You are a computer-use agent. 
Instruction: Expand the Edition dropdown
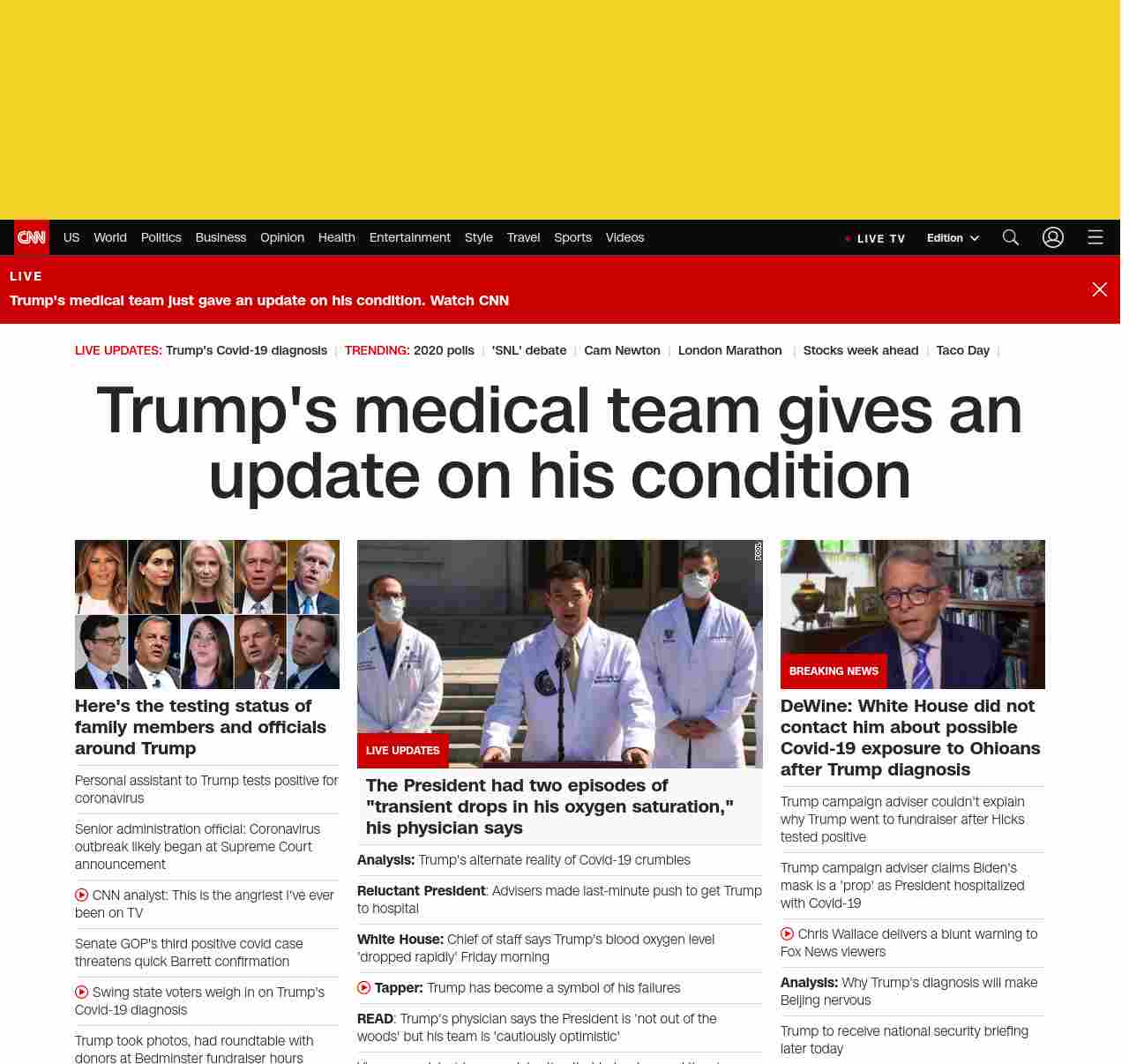[x=953, y=238]
